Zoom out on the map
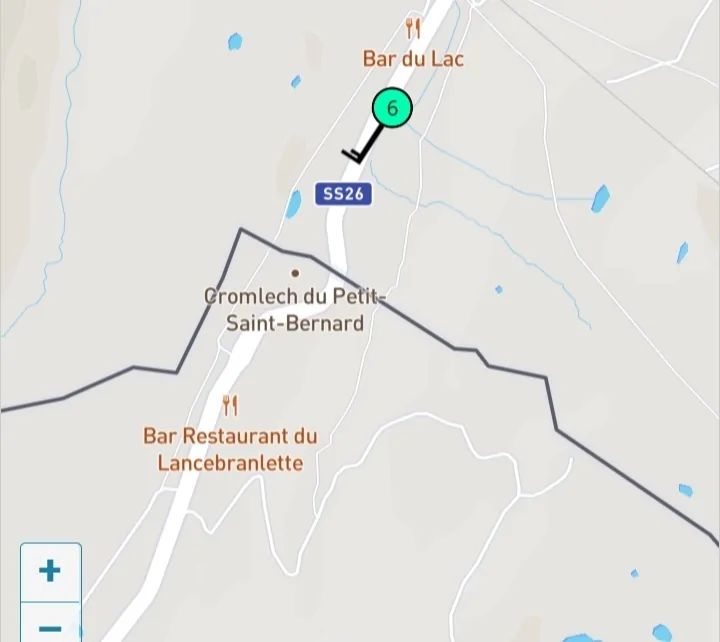This screenshot has width=720, height=642. tap(50, 626)
